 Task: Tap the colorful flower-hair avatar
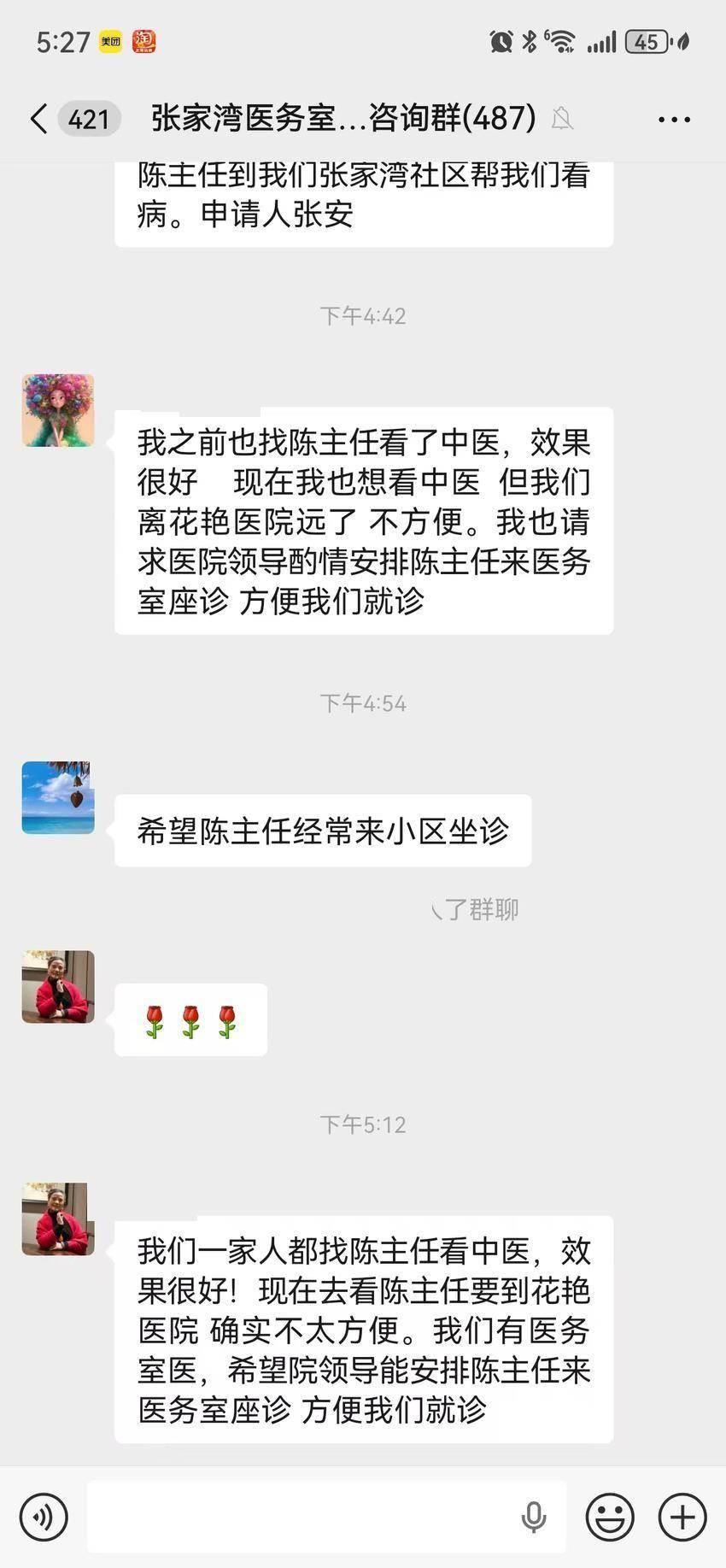pyautogui.click(x=58, y=410)
